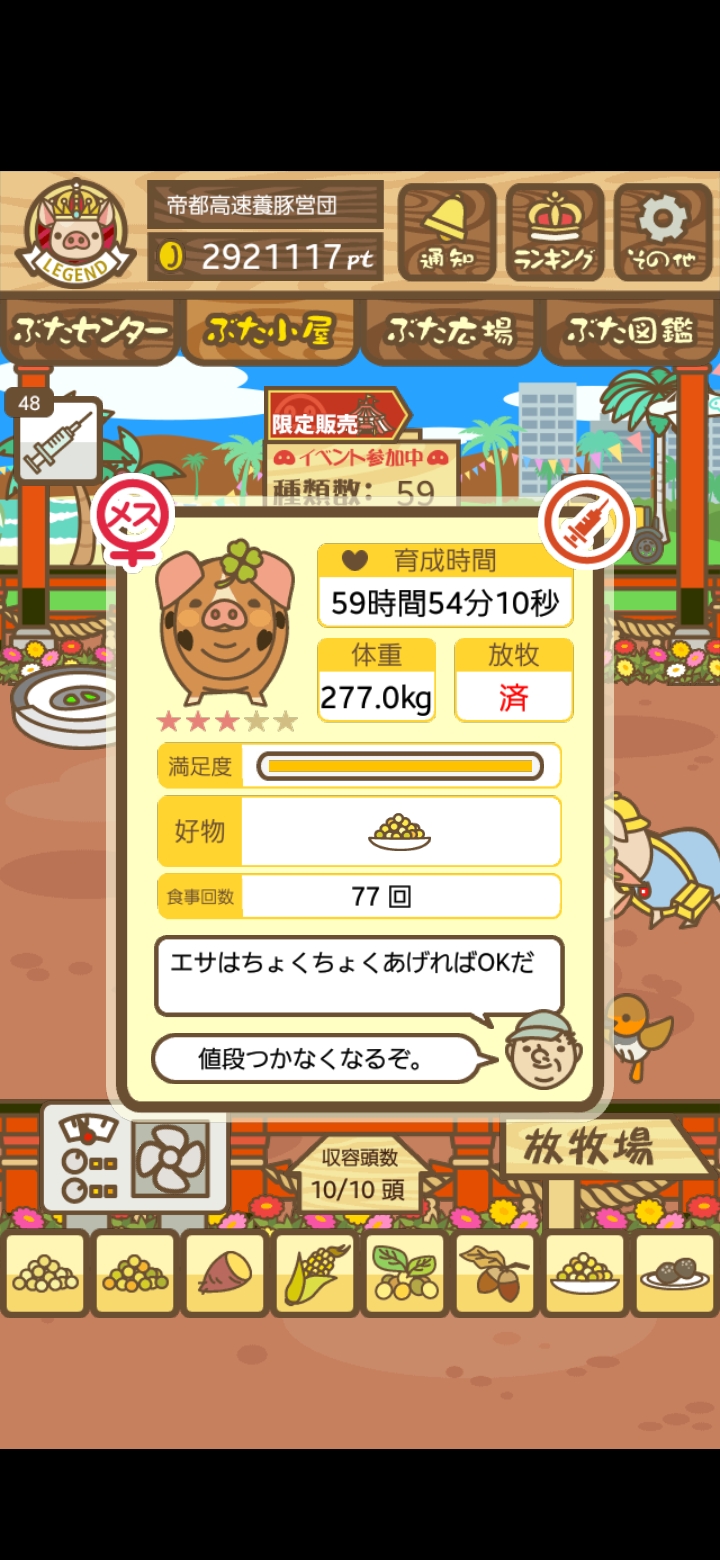
Task: Open the 限定販売 limited sale banner
Action: (x=337, y=415)
